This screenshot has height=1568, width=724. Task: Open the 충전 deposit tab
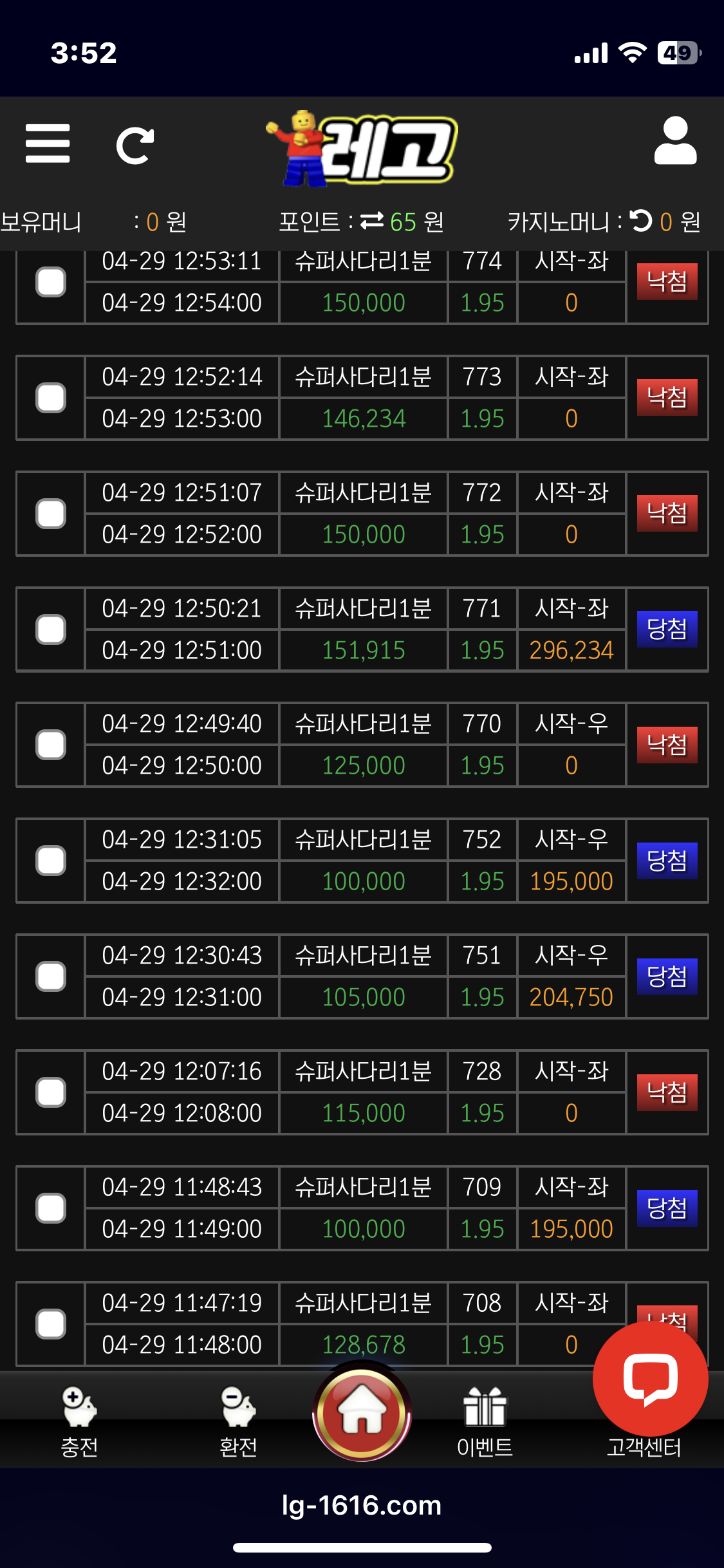(79, 1421)
